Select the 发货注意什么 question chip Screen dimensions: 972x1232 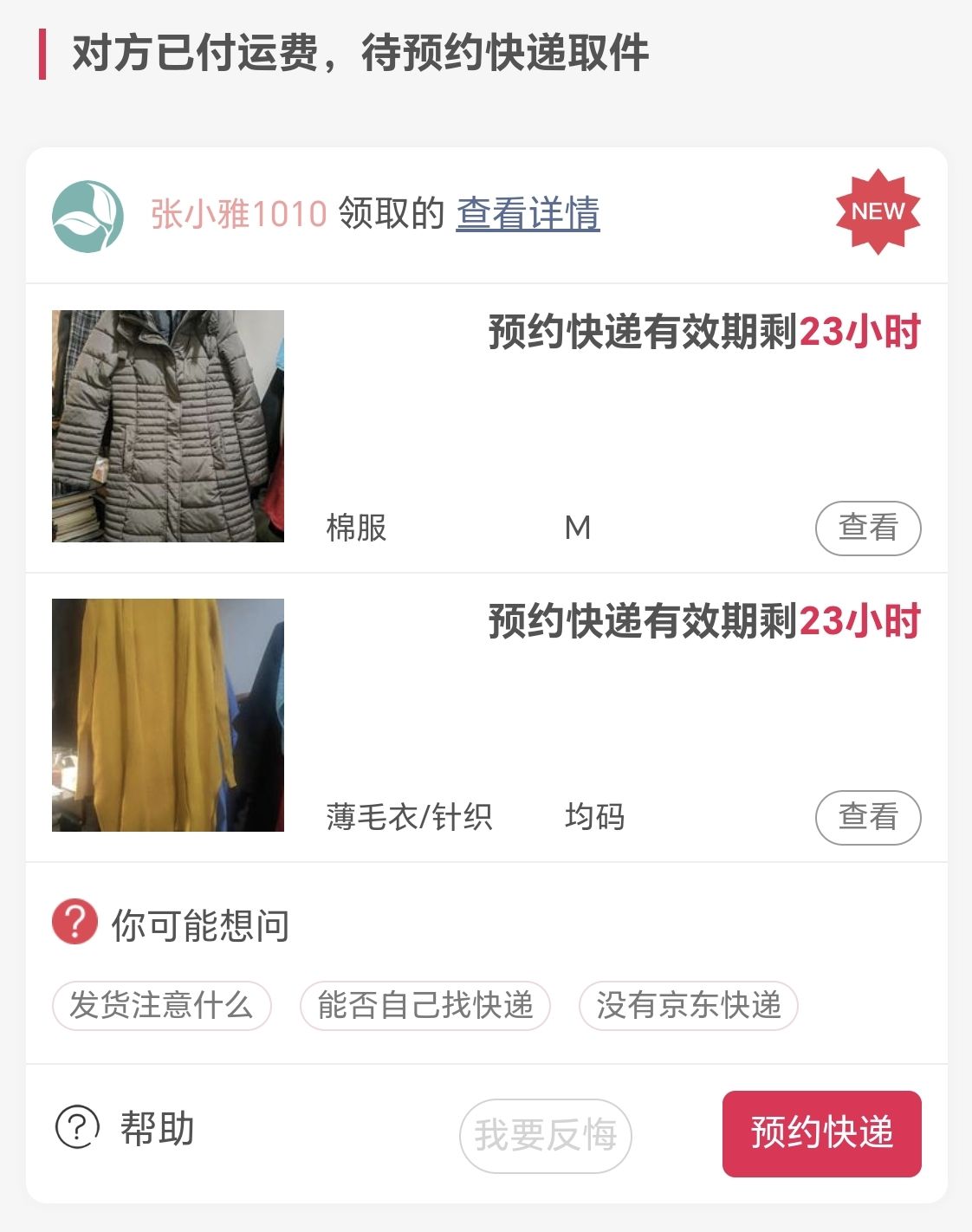tap(162, 1005)
